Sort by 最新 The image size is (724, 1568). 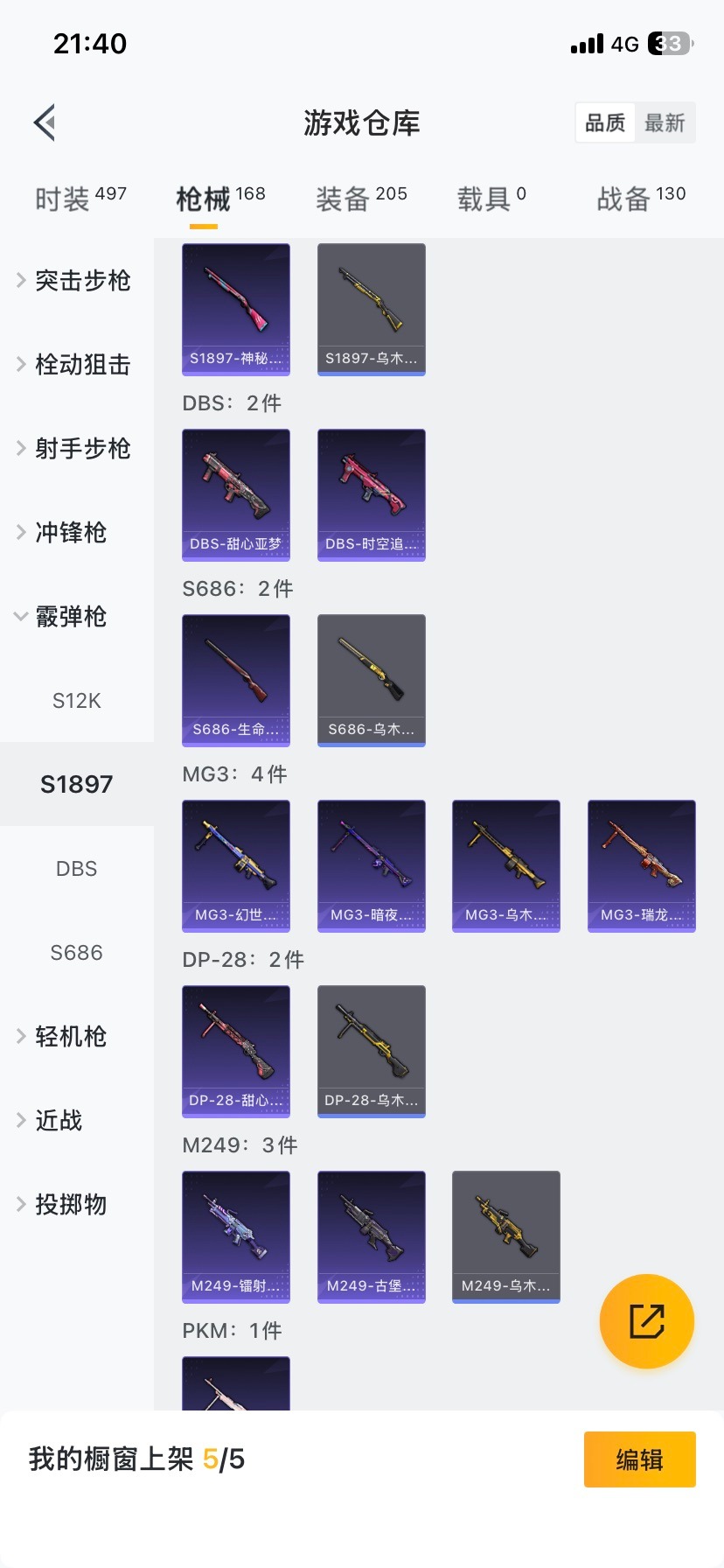coord(665,122)
